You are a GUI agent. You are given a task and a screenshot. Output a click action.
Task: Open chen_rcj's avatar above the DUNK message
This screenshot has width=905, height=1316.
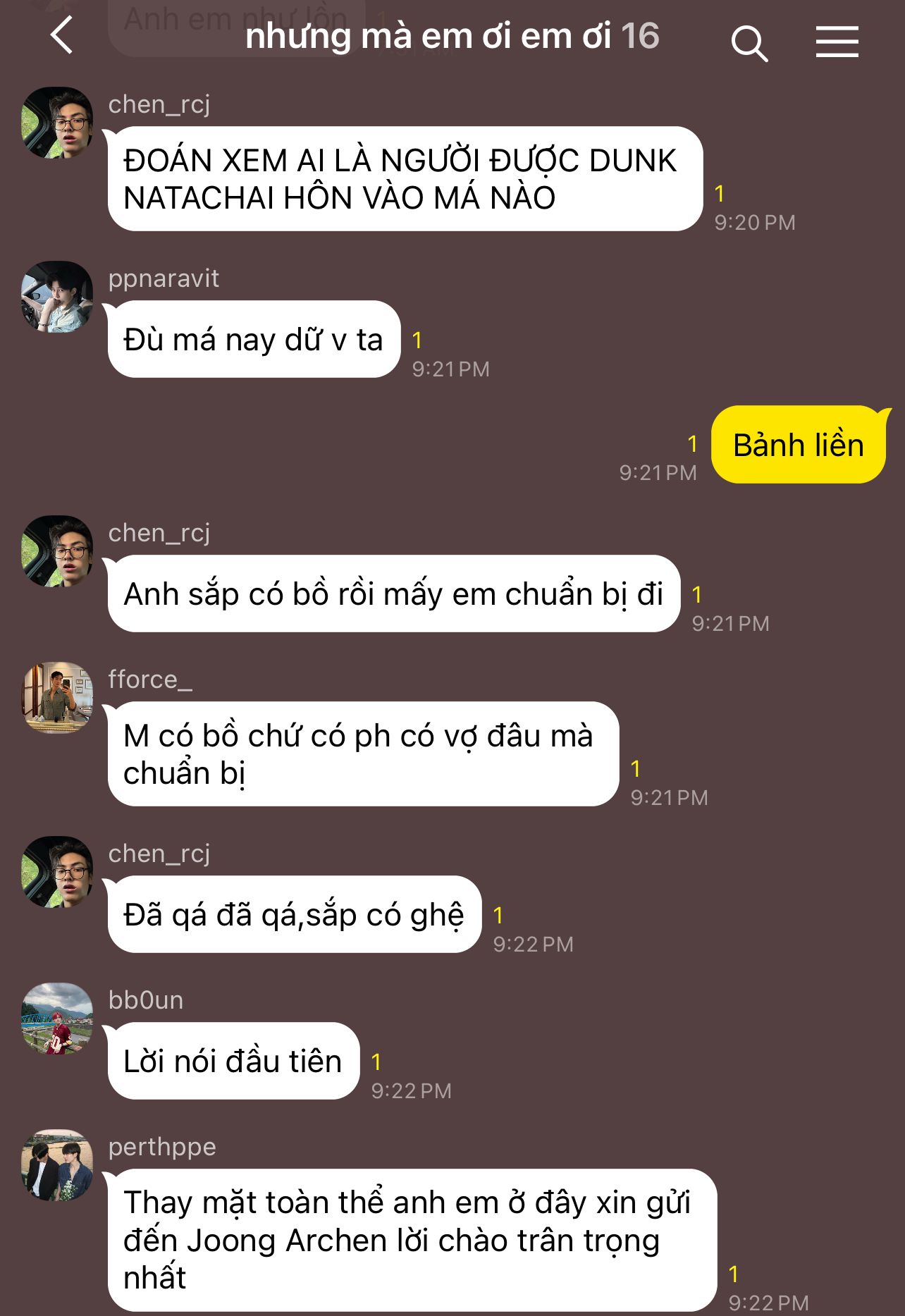tap(57, 123)
